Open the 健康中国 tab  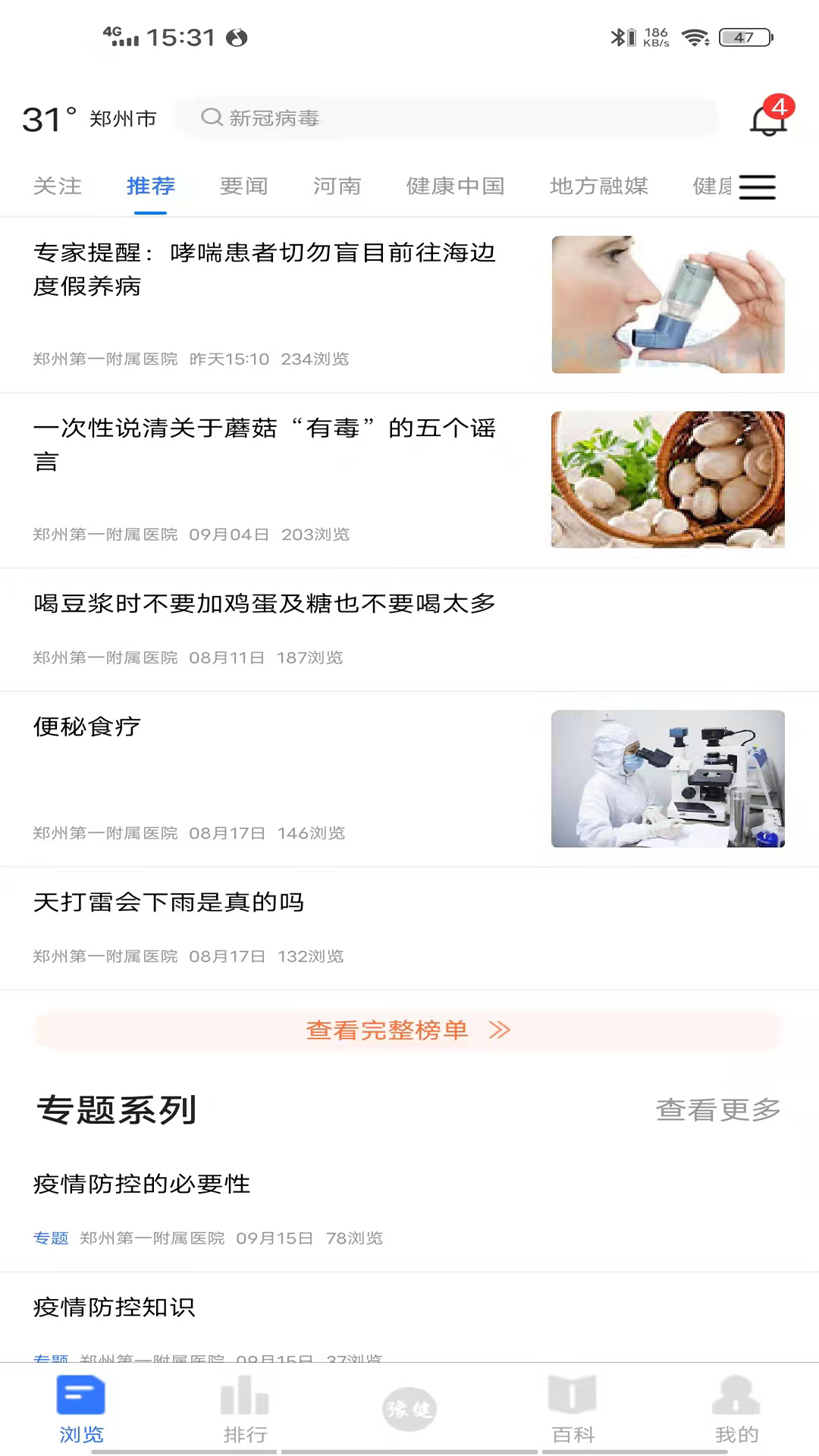[455, 187]
